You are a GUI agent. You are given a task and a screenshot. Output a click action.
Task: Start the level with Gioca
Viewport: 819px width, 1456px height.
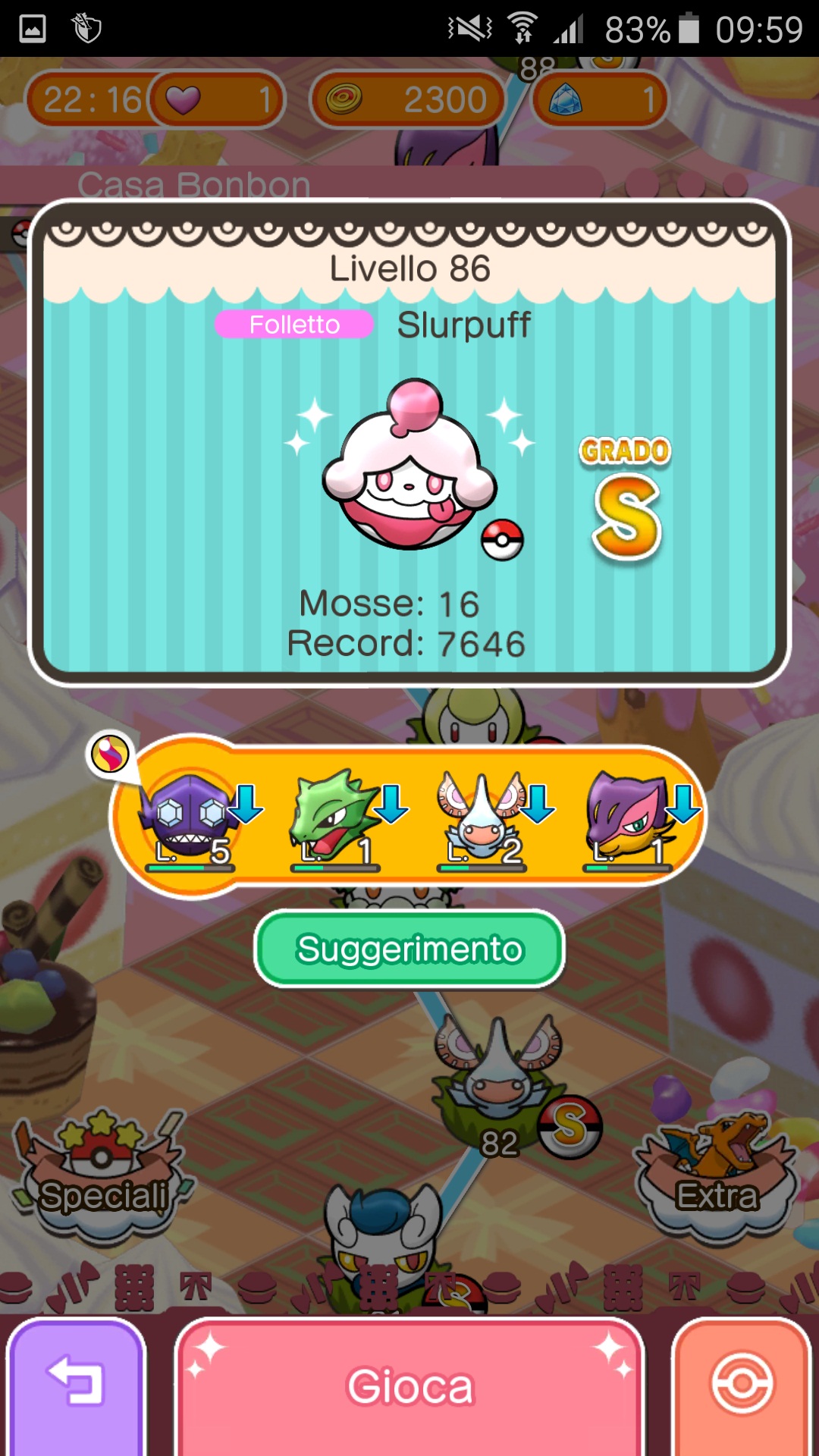[409, 1386]
